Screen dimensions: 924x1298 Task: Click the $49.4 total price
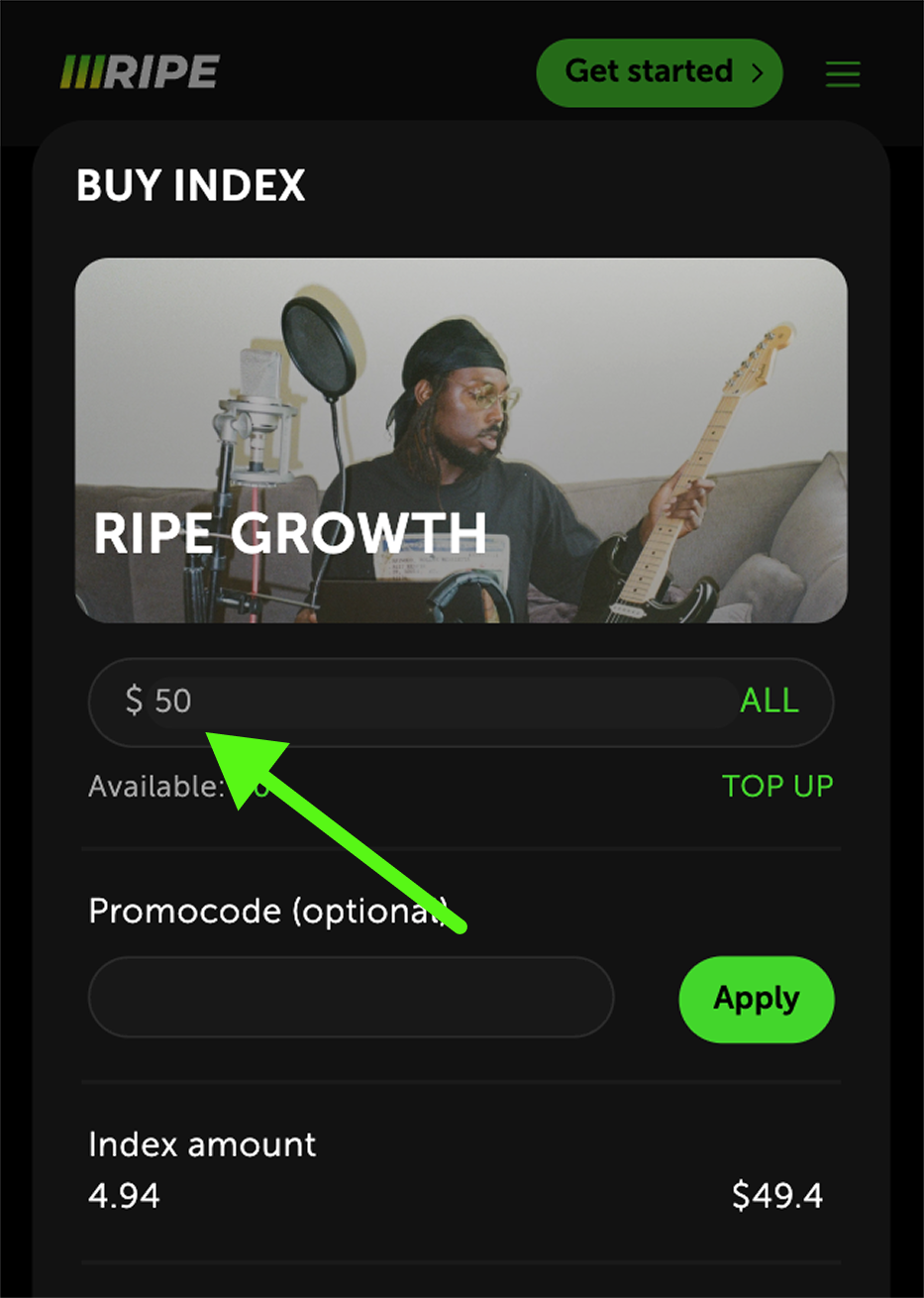point(777,1195)
